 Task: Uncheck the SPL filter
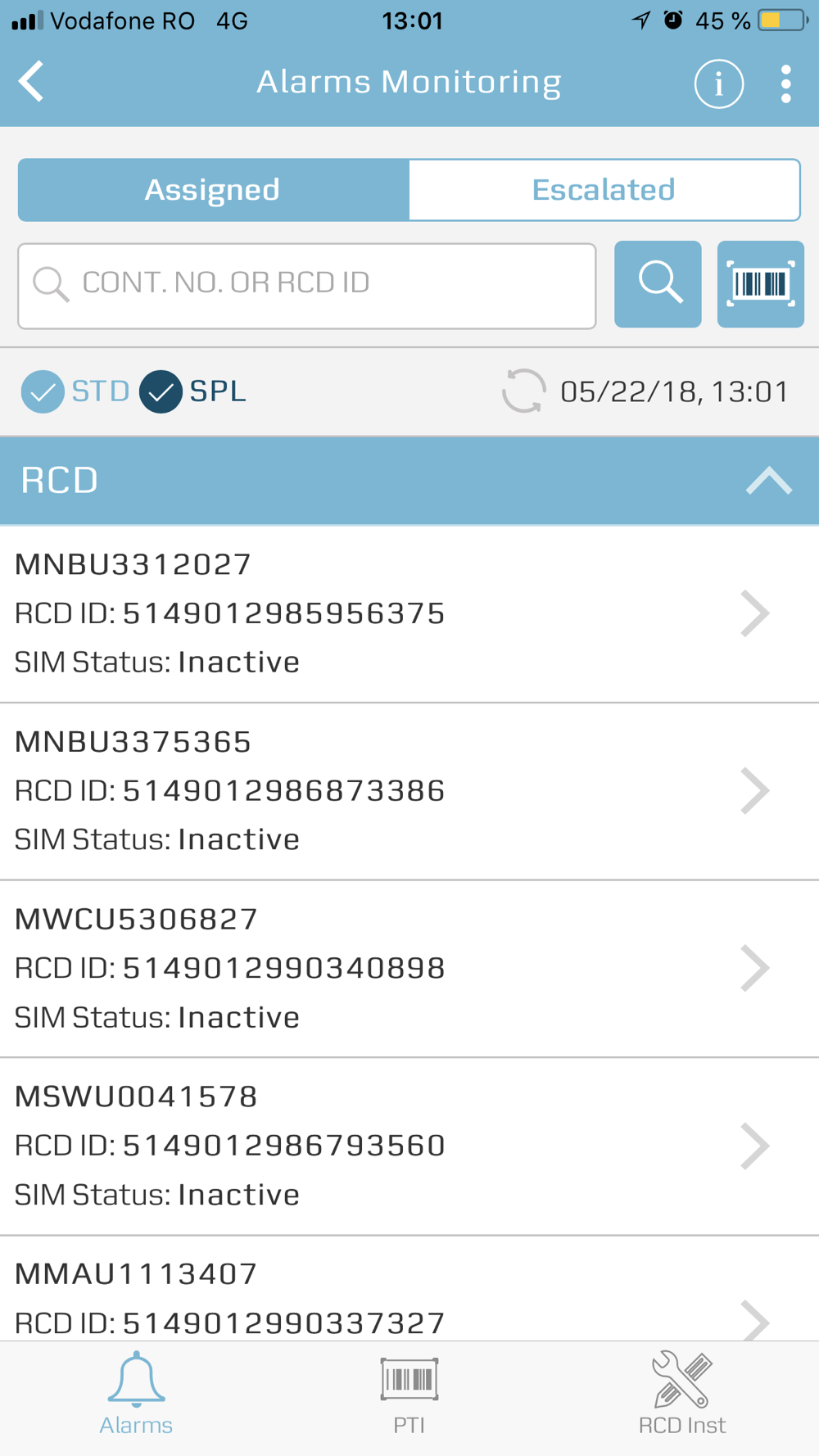coord(192,391)
